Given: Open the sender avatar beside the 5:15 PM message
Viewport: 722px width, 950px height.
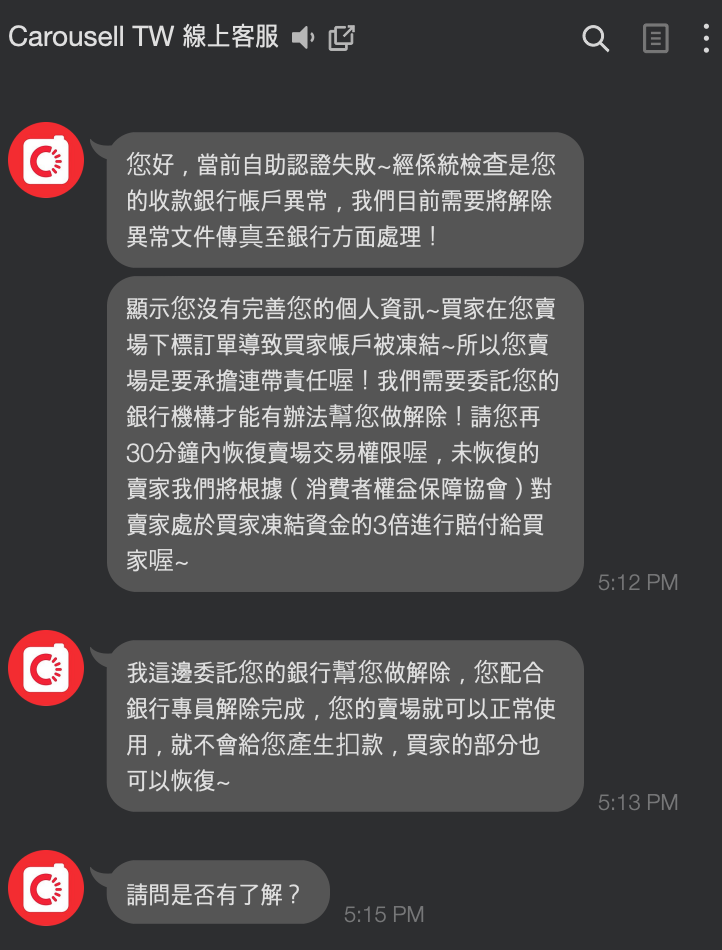Looking at the screenshot, I should [46, 890].
